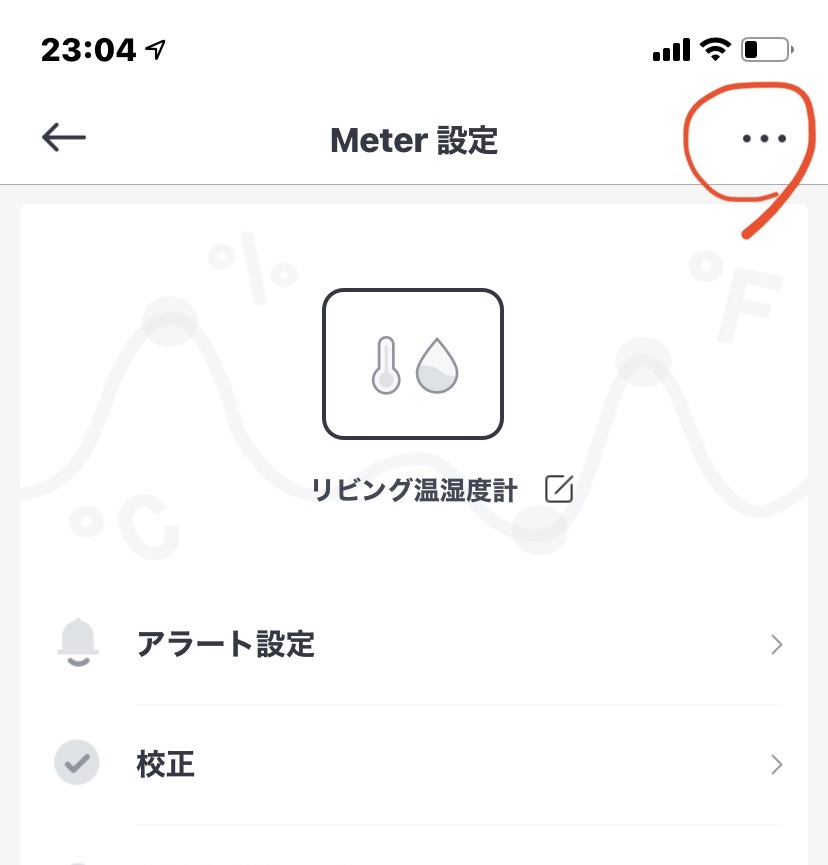The height and width of the screenshot is (865, 828).
Task: Tap the Meter 設定 title text
Action: point(413,140)
